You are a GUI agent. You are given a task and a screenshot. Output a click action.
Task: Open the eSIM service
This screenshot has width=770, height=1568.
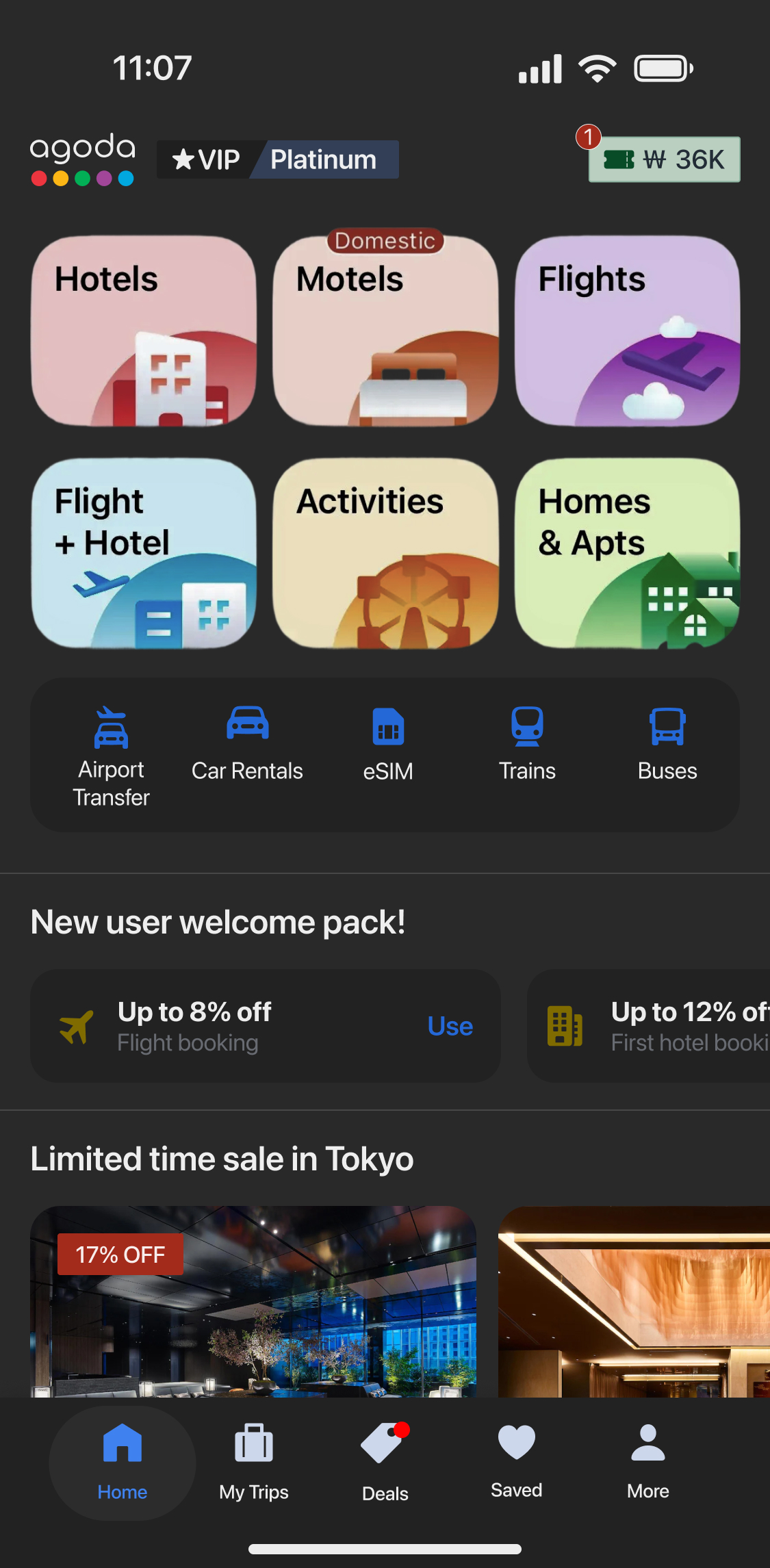[387, 744]
